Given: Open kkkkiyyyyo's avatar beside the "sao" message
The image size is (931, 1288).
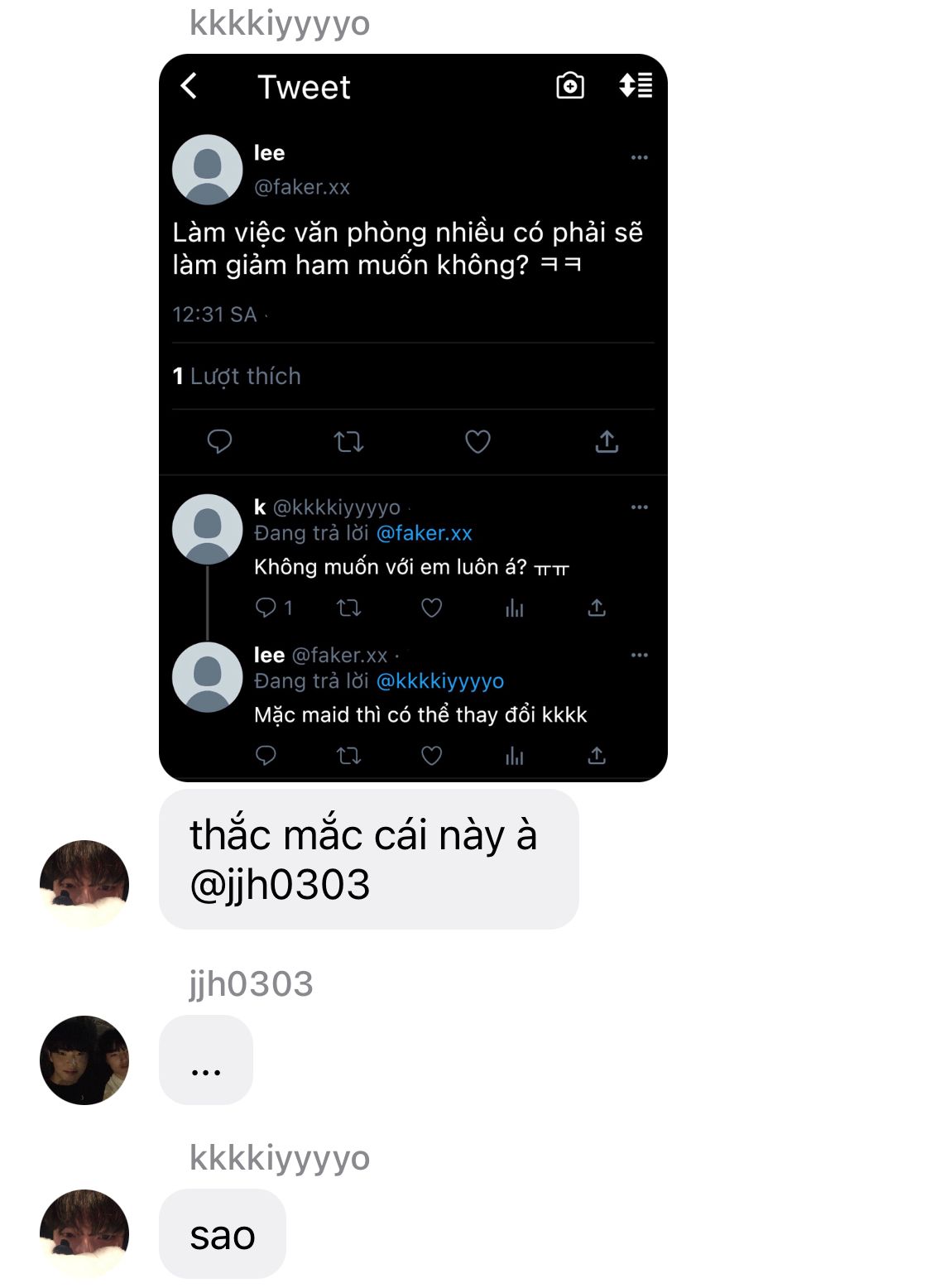Looking at the screenshot, I should pos(84,1233).
